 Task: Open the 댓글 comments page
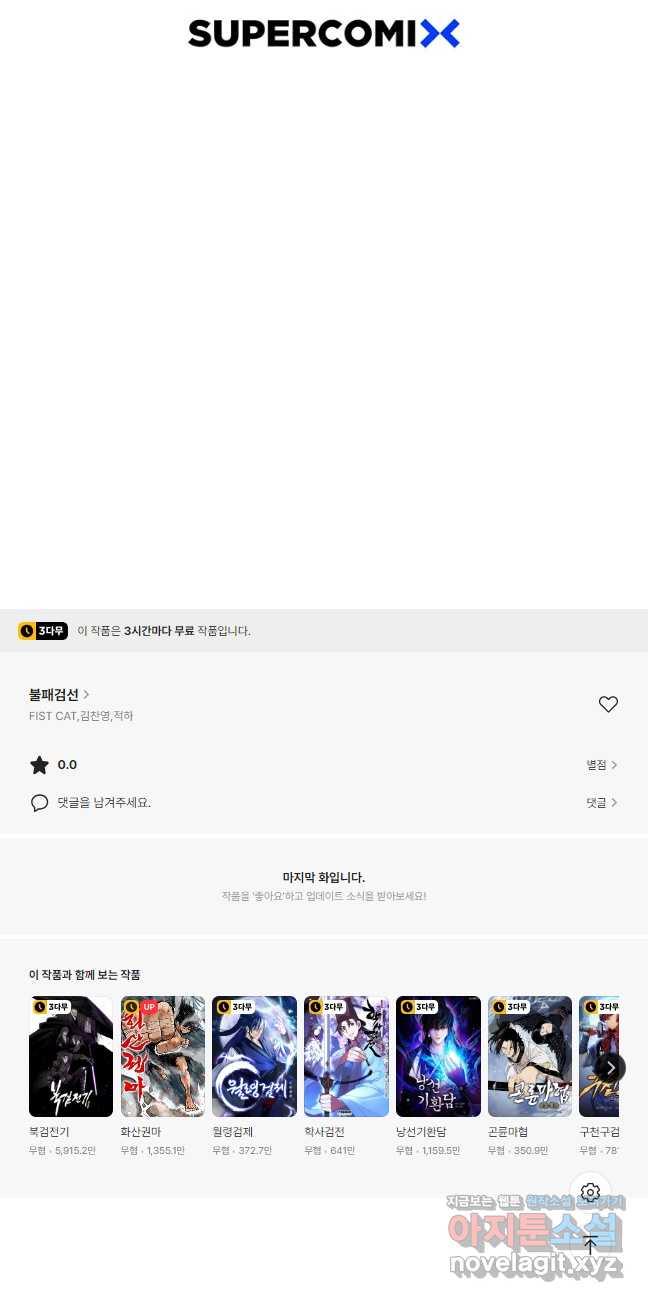tap(602, 802)
